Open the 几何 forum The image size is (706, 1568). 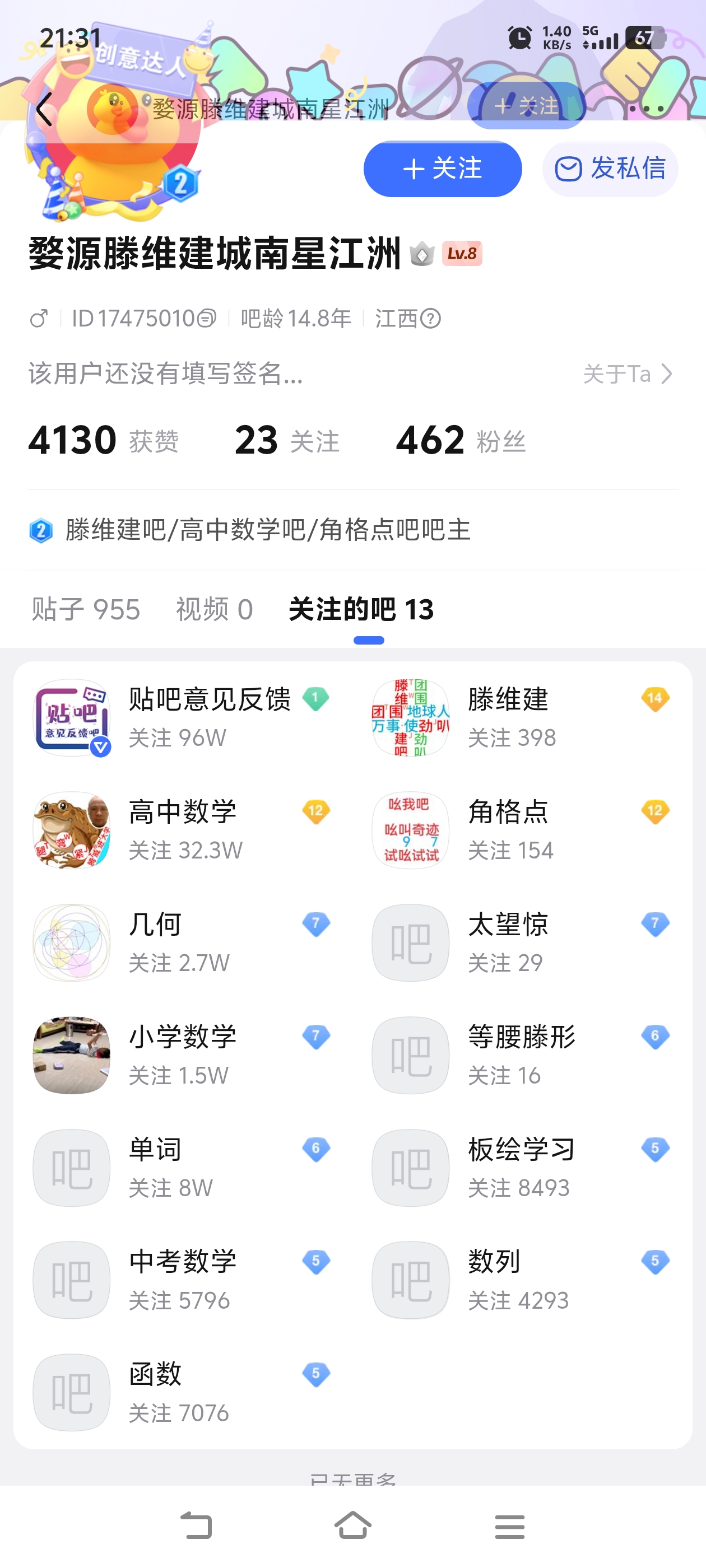point(183,942)
